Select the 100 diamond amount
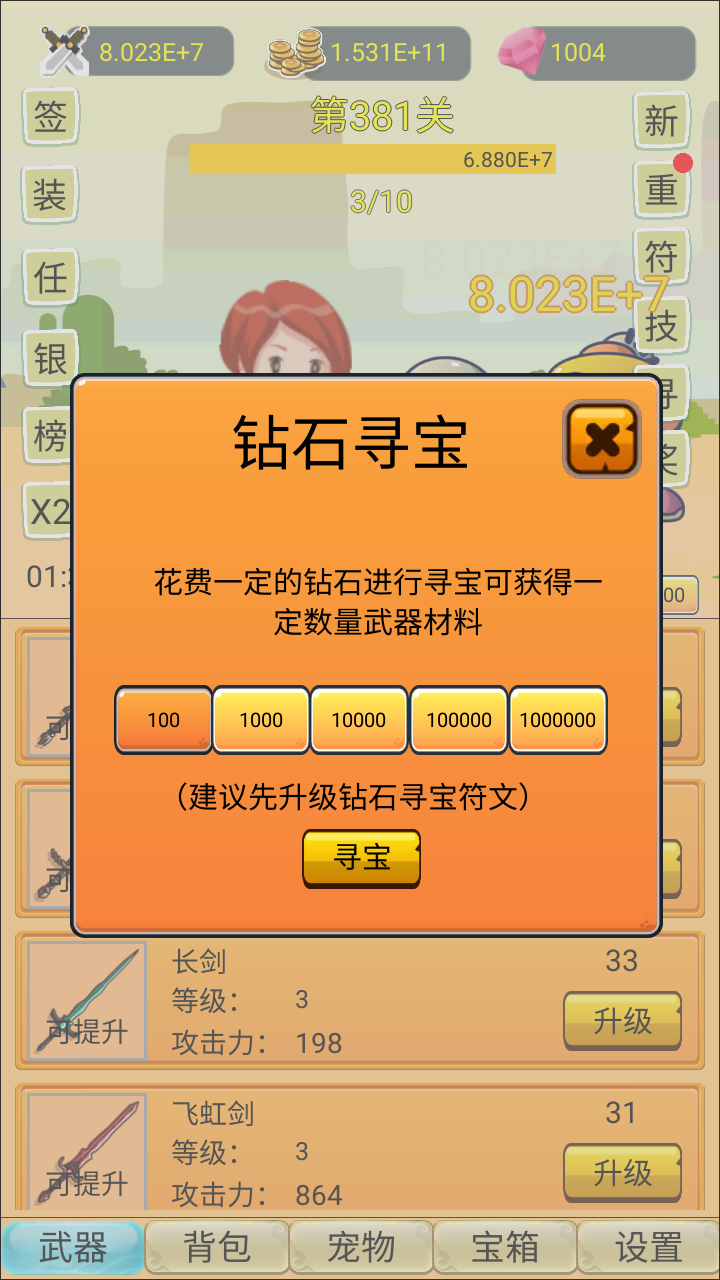 pos(164,720)
